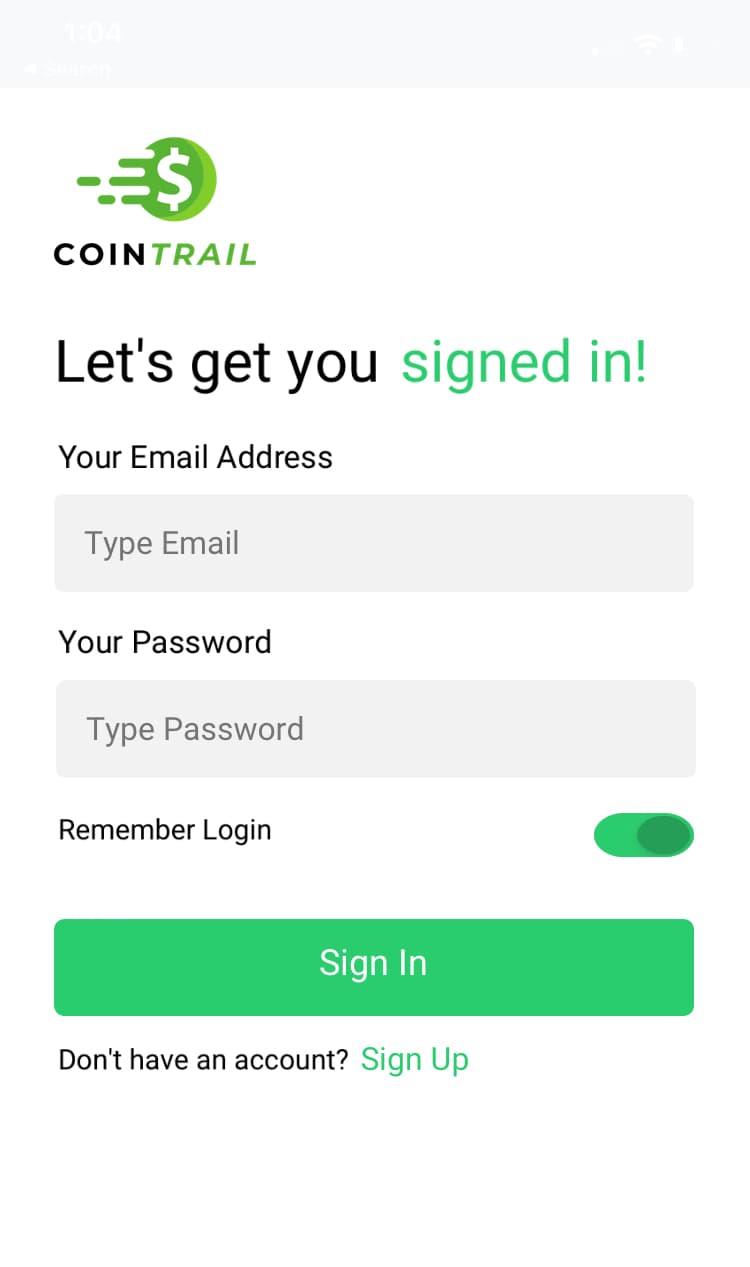Select the Type Password field
750x1267 pixels.
(374, 729)
